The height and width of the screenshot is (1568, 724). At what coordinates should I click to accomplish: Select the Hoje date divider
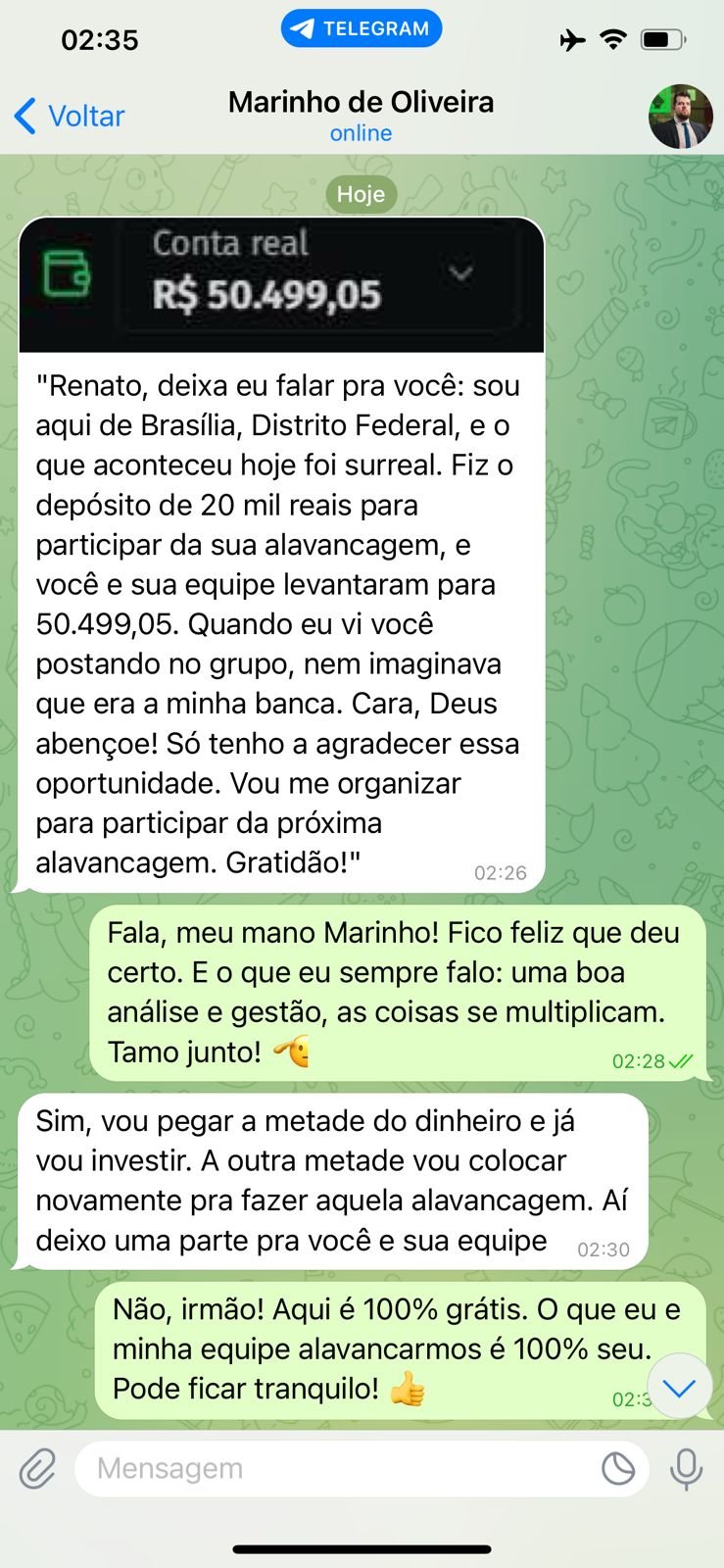tap(361, 193)
